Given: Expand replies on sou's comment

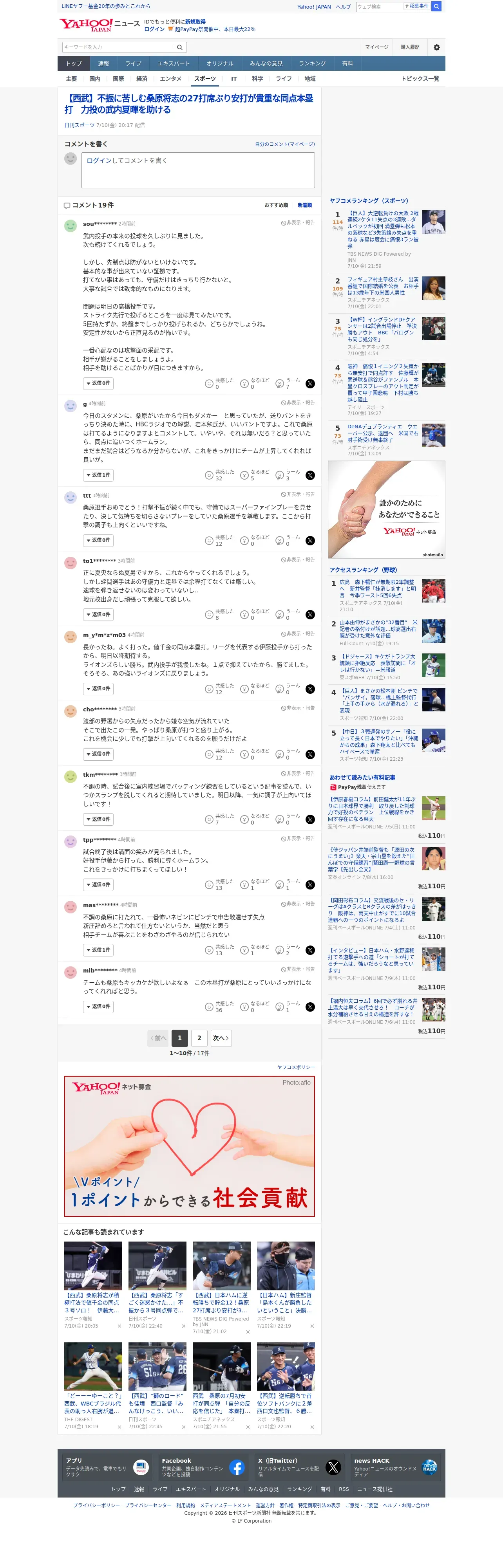Looking at the screenshot, I should 98,383.
